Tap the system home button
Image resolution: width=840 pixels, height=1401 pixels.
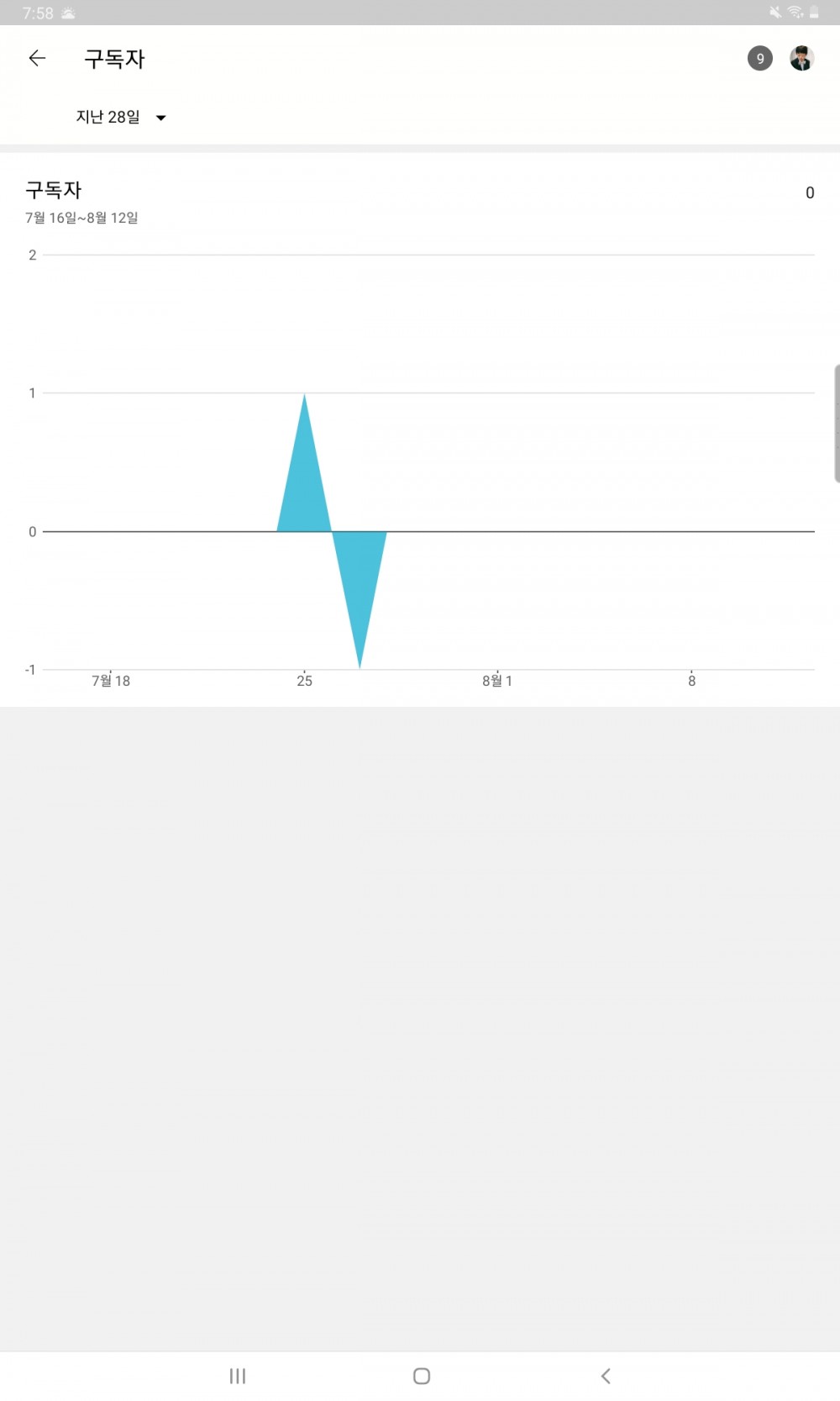pyautogui.click(x=422, y=1376)
